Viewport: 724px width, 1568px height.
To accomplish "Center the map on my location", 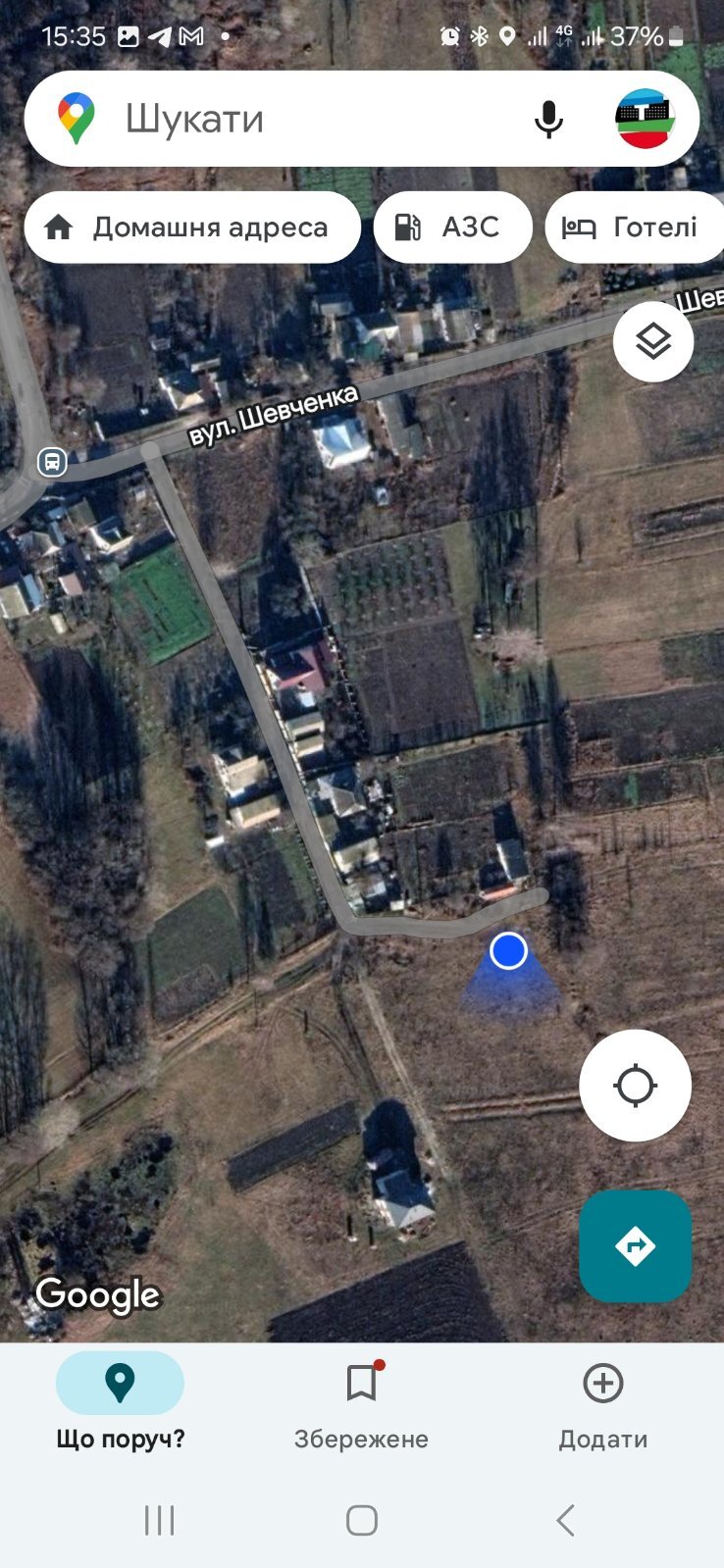I will tap(635, 1086).
